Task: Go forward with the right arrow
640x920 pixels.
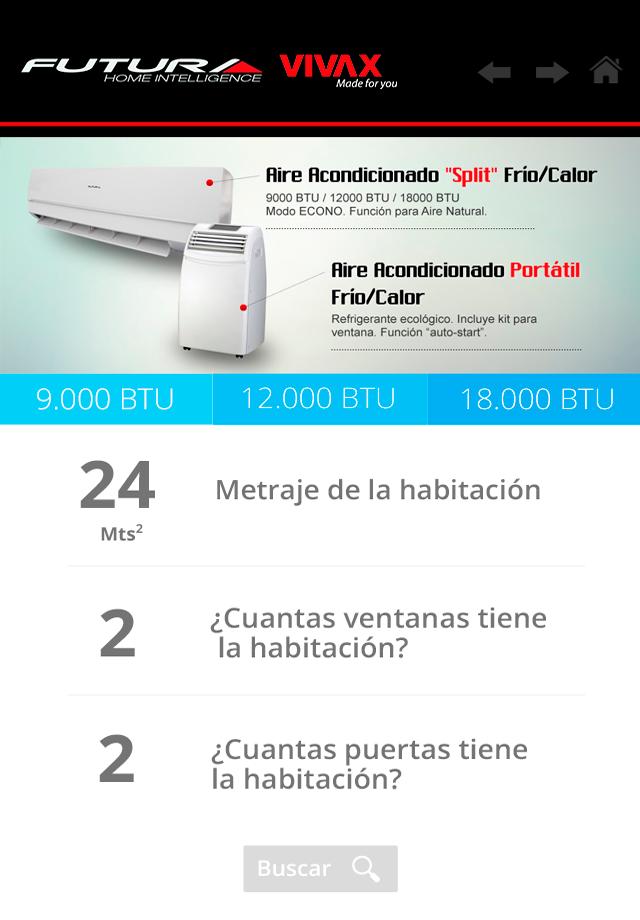Action: [x=552, y=72]
